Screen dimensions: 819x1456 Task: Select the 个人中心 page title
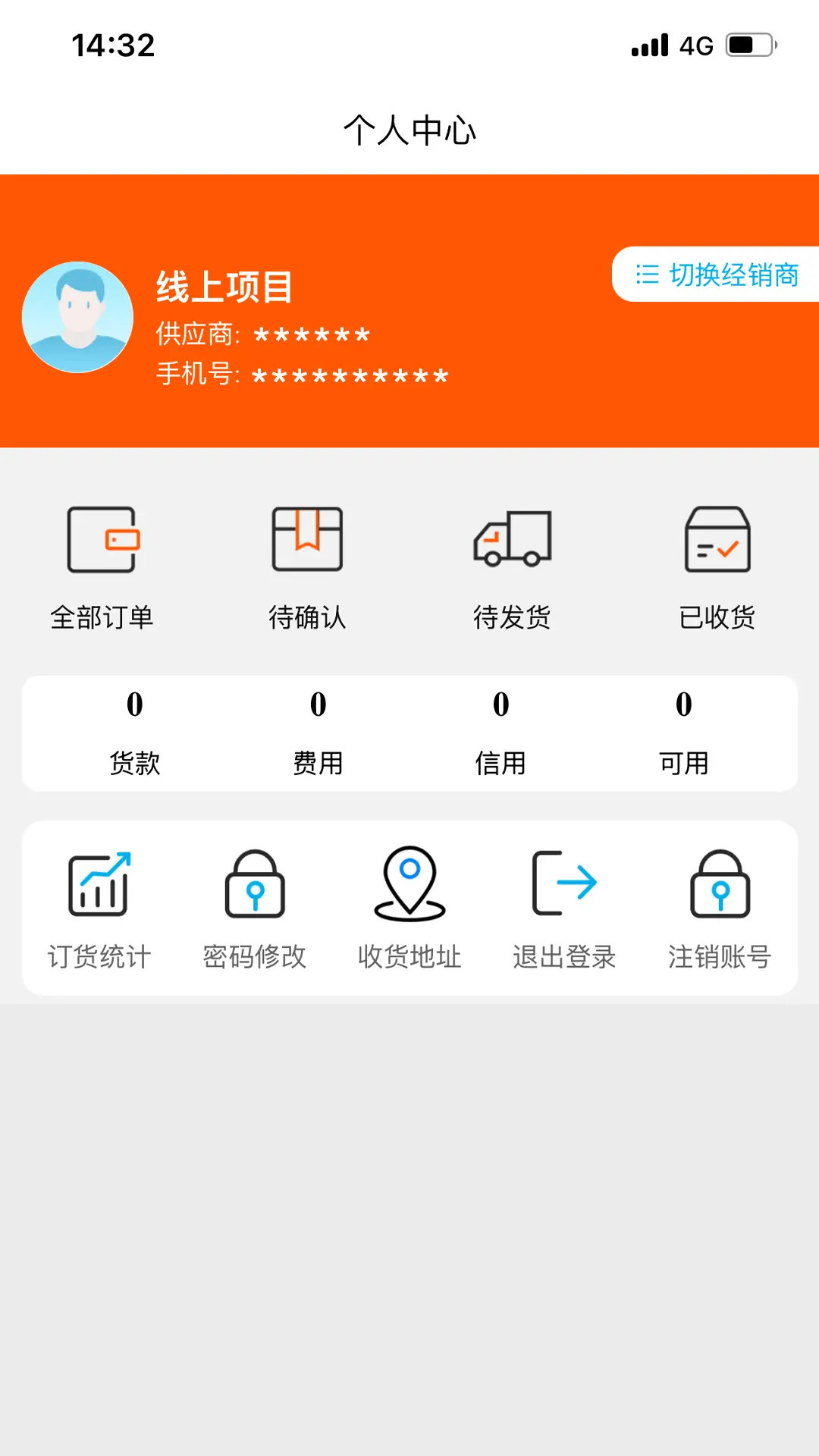[409, 129]
